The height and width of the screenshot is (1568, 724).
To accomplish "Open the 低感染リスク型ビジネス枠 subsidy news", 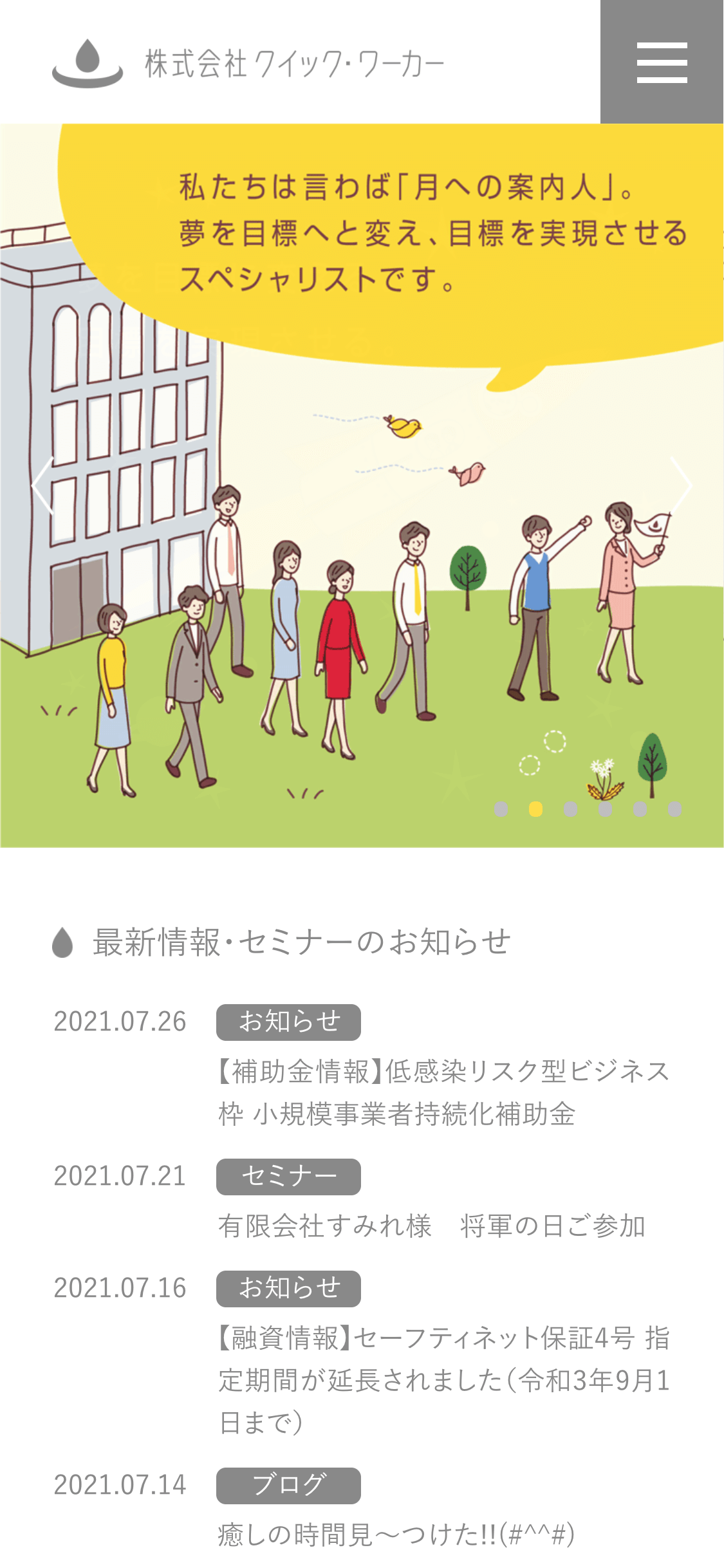I will (x=443, y=1092).
